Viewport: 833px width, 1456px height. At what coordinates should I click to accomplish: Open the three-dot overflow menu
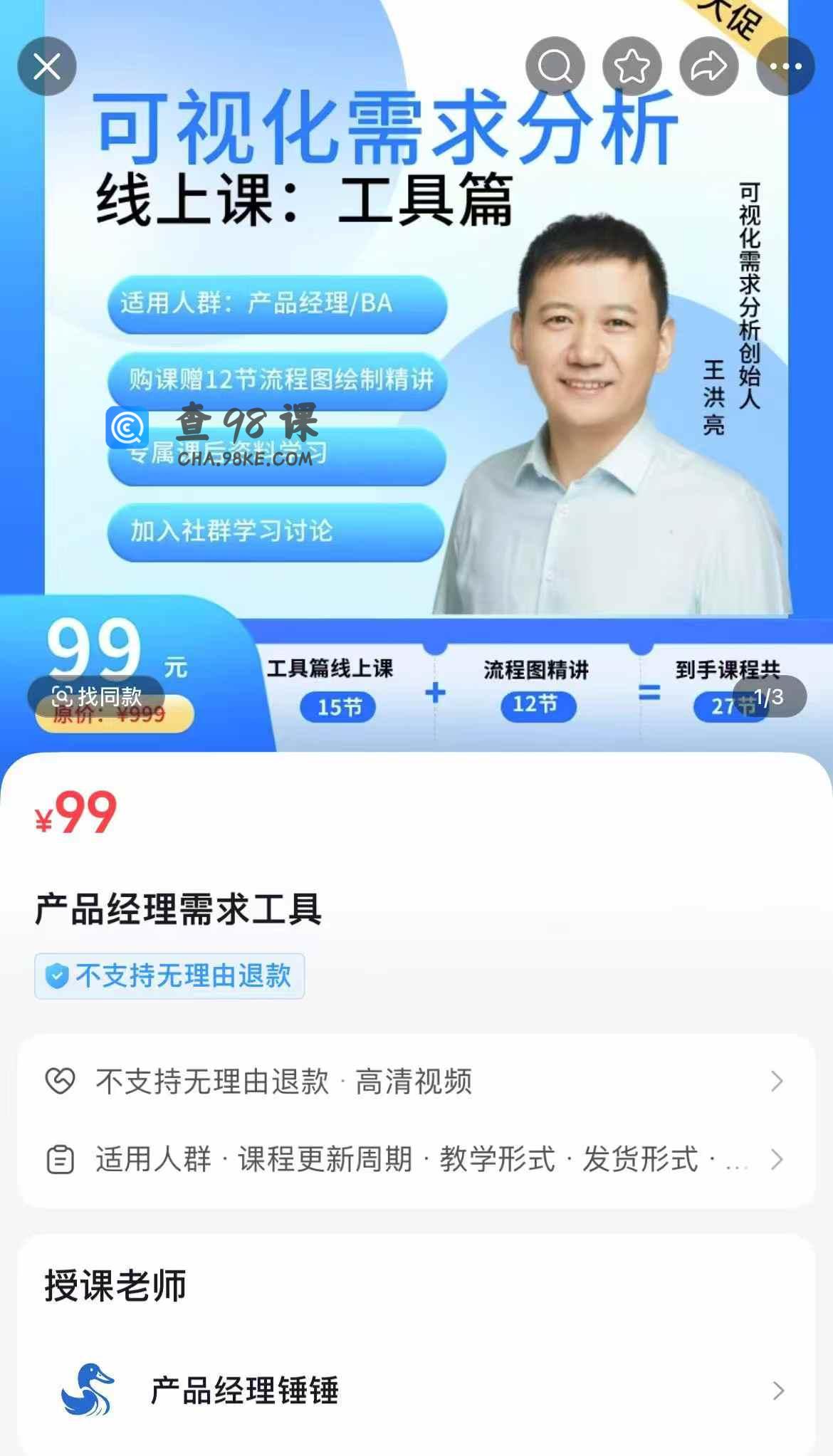[x=785, y=67]
